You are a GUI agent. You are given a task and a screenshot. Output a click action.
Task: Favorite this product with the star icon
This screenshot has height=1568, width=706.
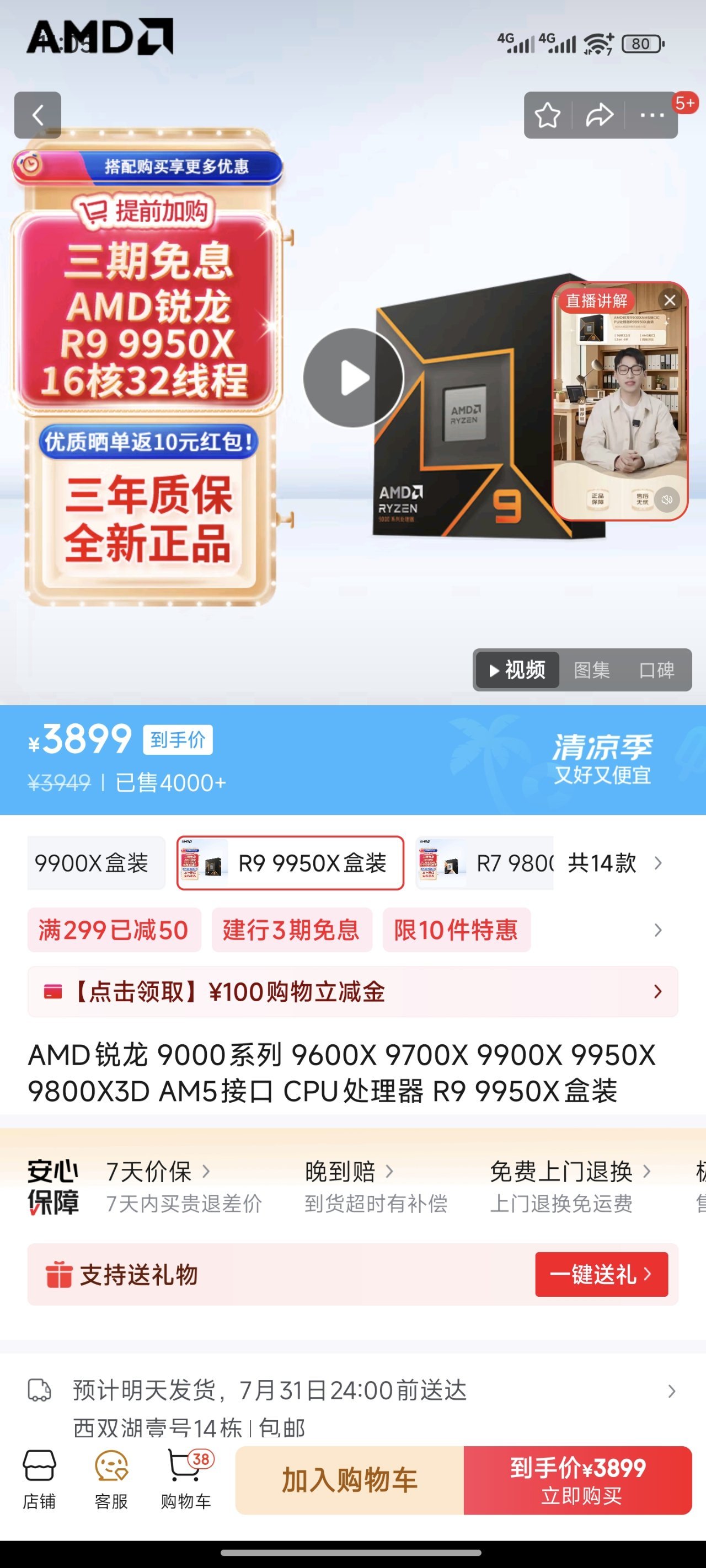(547, 115)
